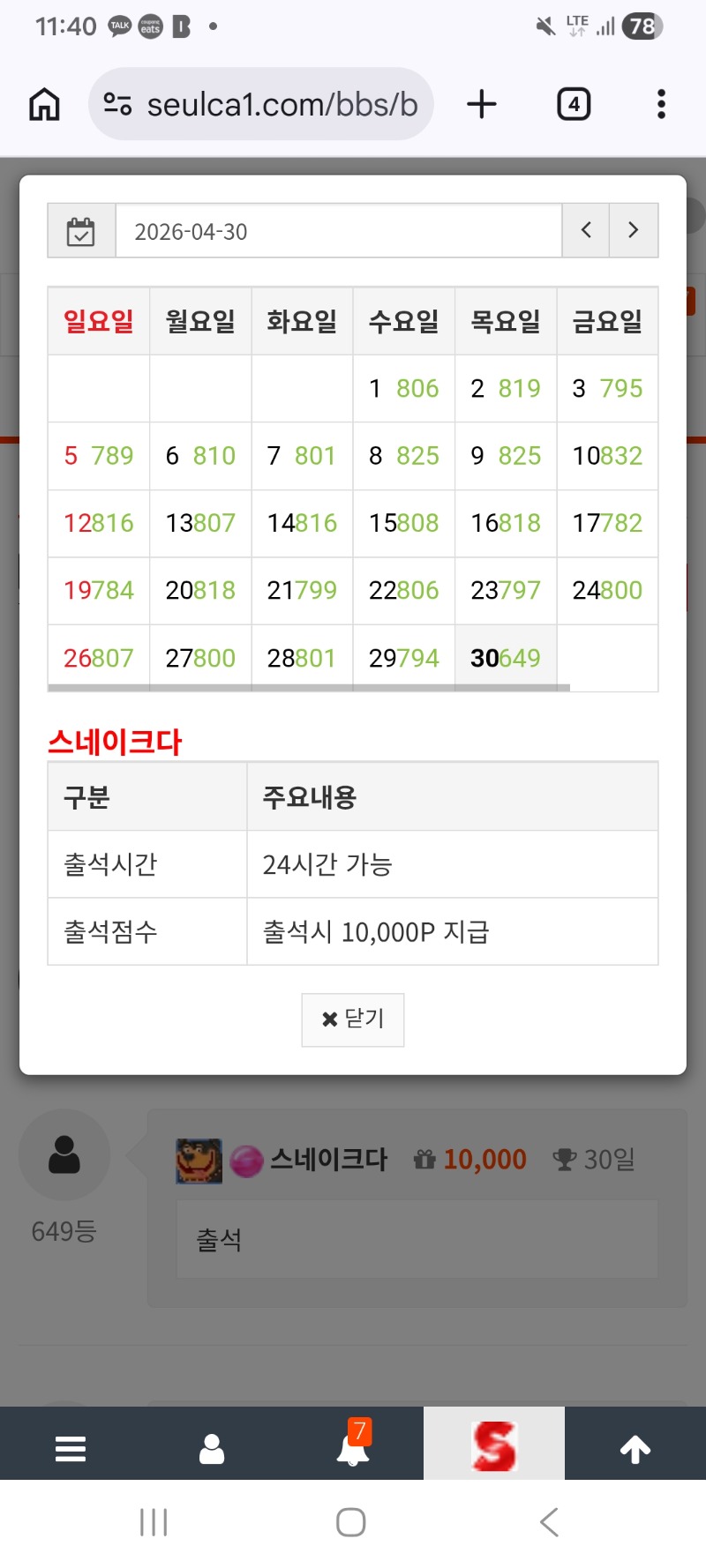Image resolution: width=706 pixels, height=1568 pixels.
Task: Go back with the system back button
Action: (x=549, y=1522)
